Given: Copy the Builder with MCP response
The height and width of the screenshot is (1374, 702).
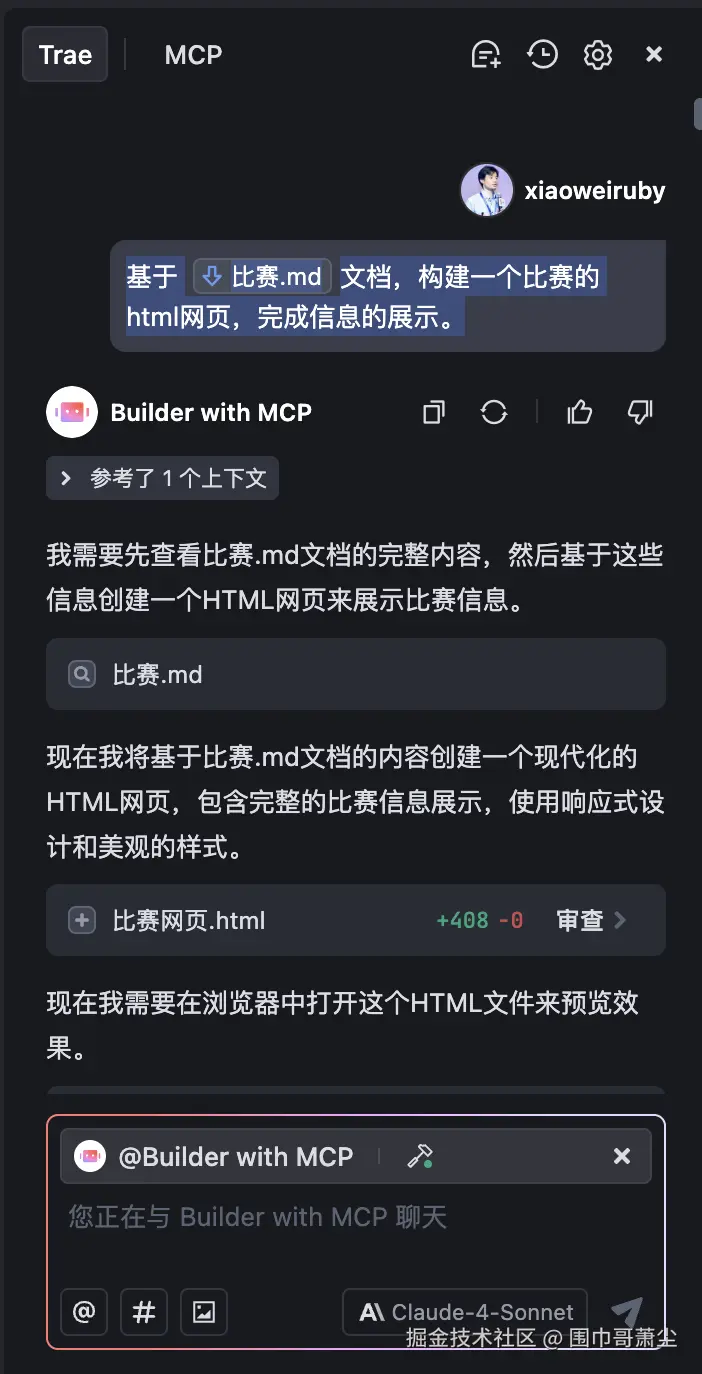Looking at the screenshot, I should [x=433, y=412].
